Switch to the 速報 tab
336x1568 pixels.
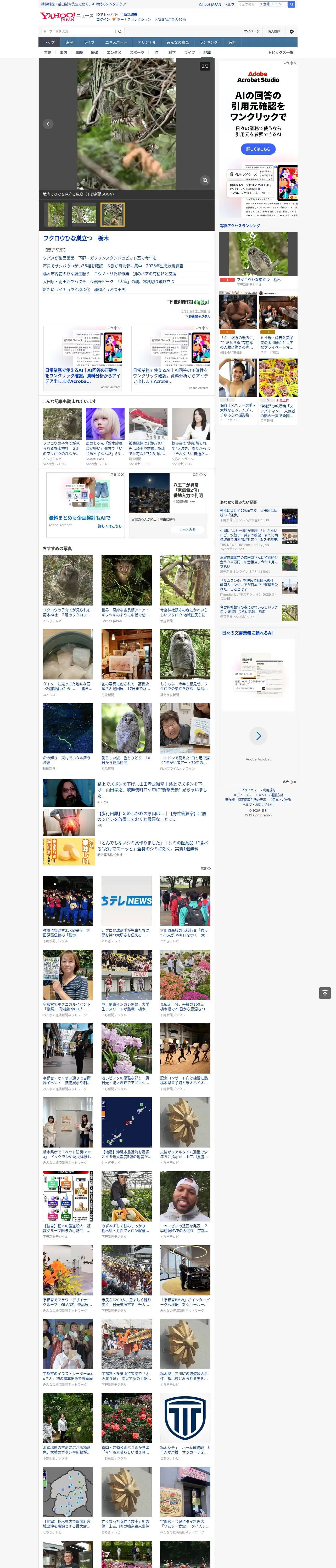tap(69, 43)
